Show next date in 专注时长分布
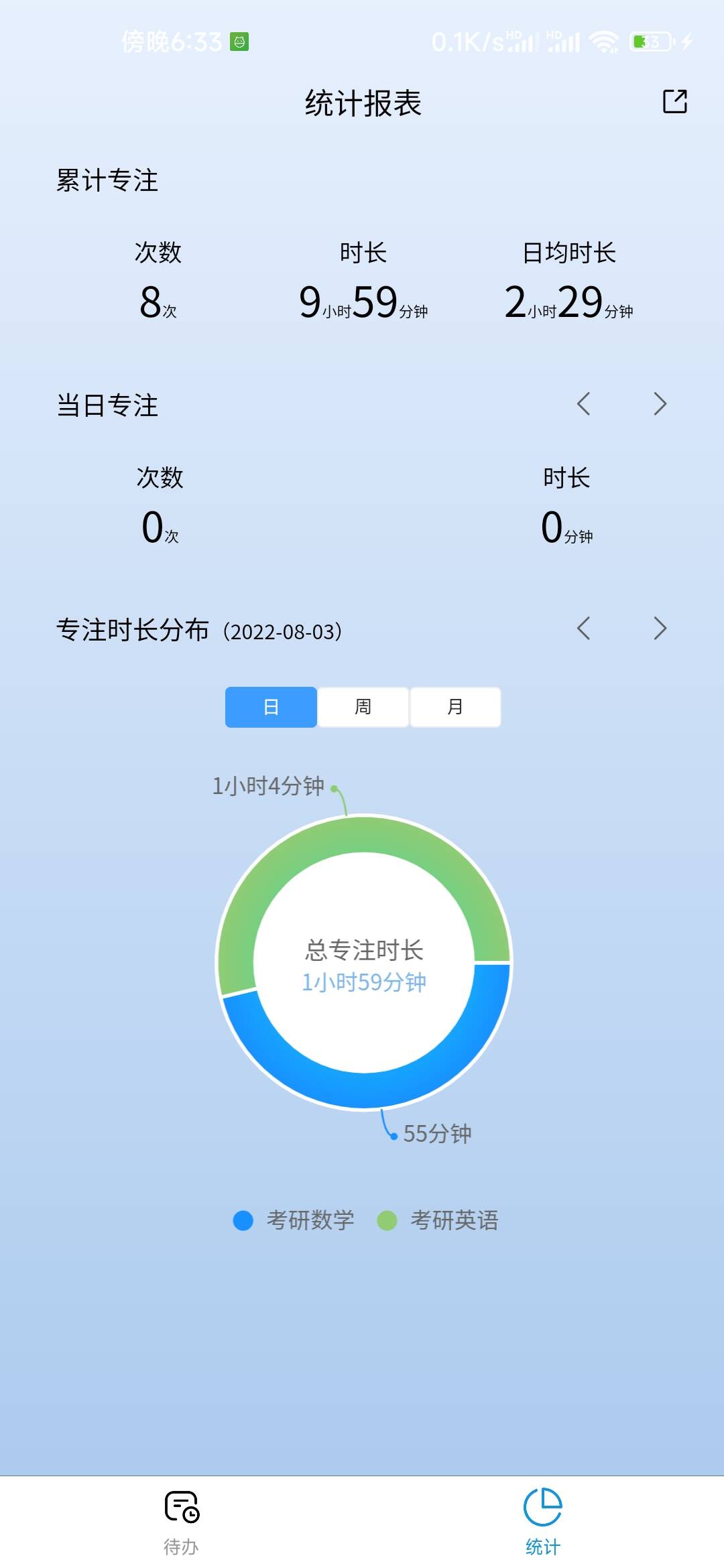The width and height of the screenshot is (724, 1568). 660,629
